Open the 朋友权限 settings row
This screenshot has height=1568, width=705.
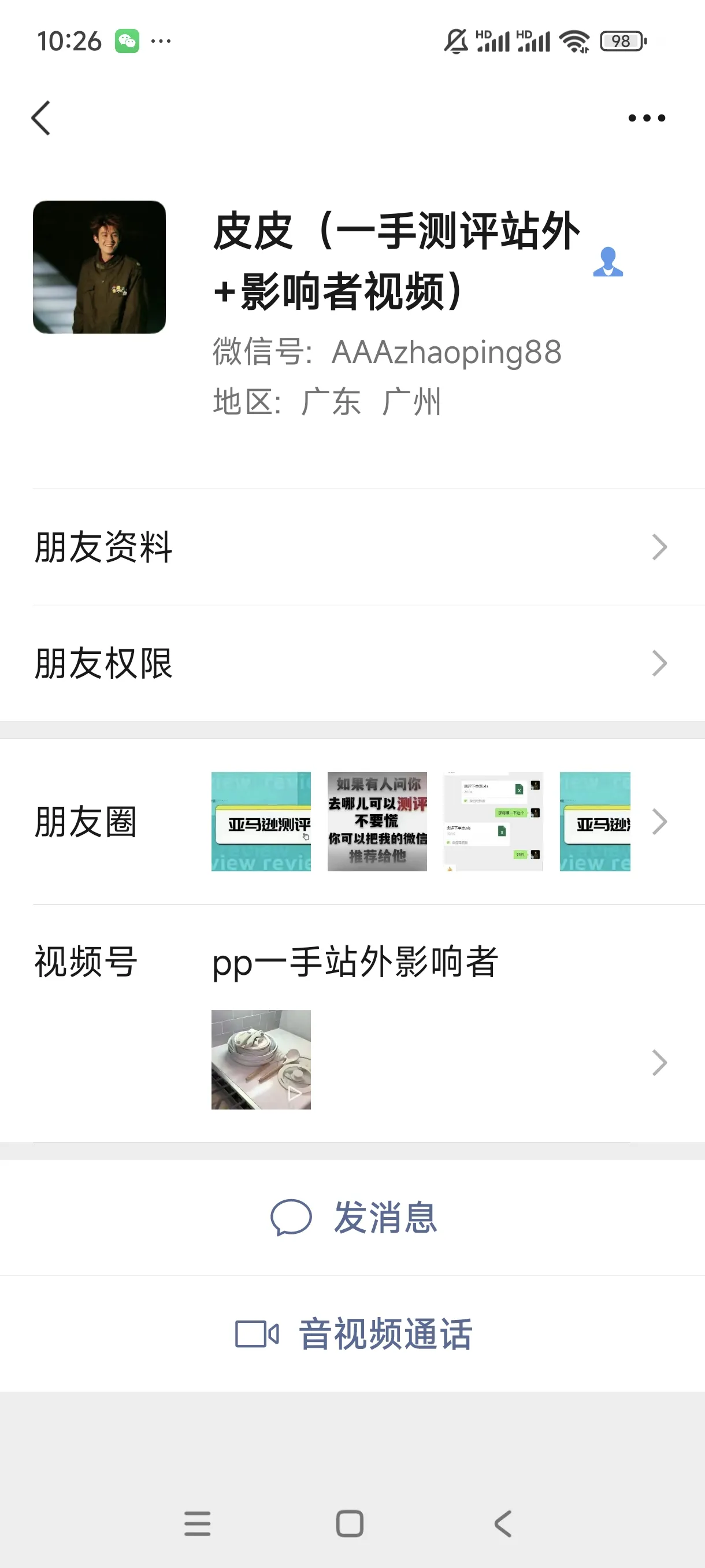click(352, 663)
